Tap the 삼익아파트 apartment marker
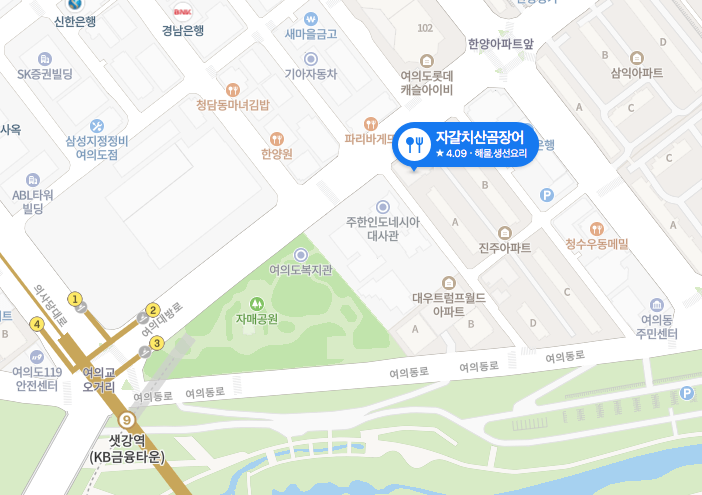702x495 pixels. coord(637,58)
